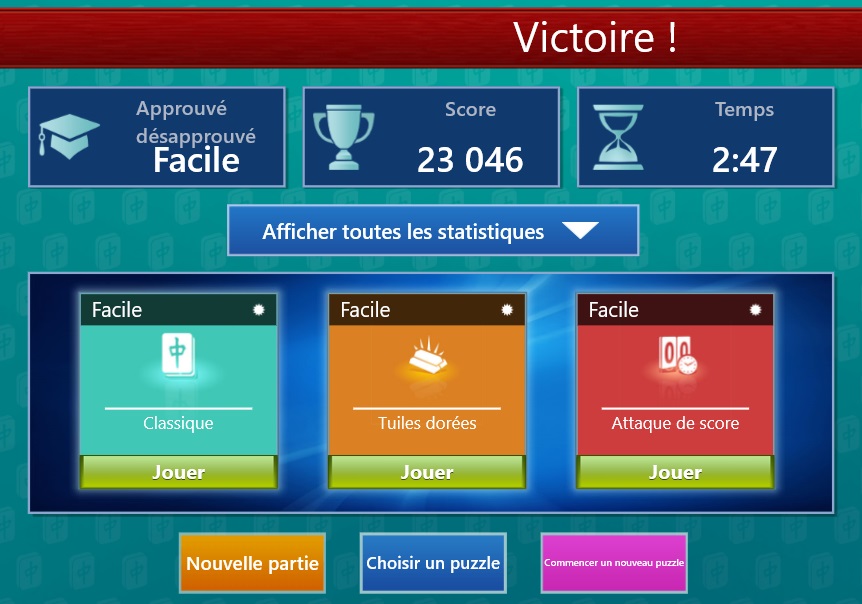Image resolution: width=862 pixels, height=604 pixels.
Task: Play the Classique easy puzzle
Action: click(178, 472)
